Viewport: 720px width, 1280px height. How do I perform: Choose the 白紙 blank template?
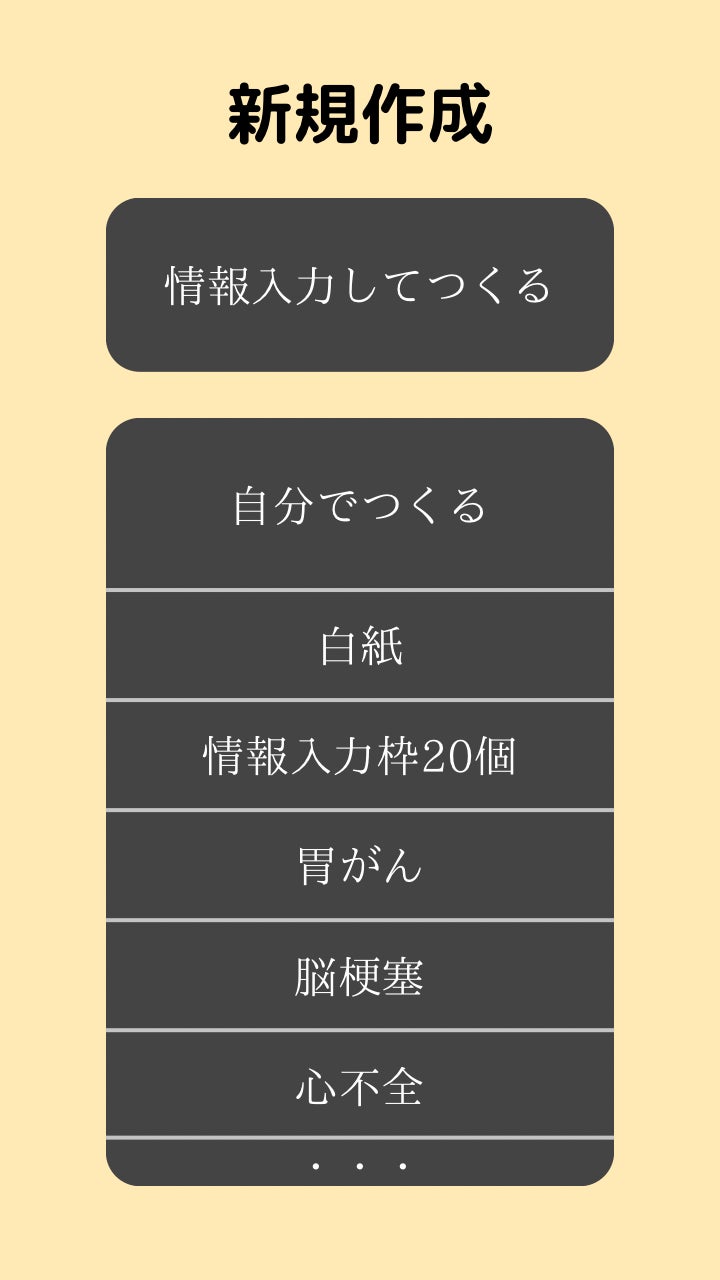click(360, 646)
